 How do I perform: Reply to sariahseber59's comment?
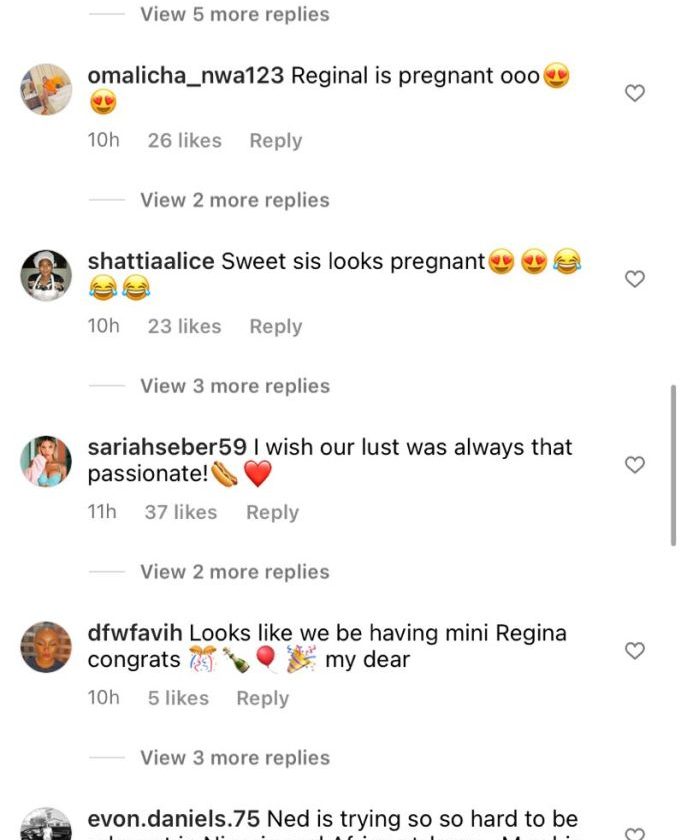pyautogui.click(x=272, y=512)
